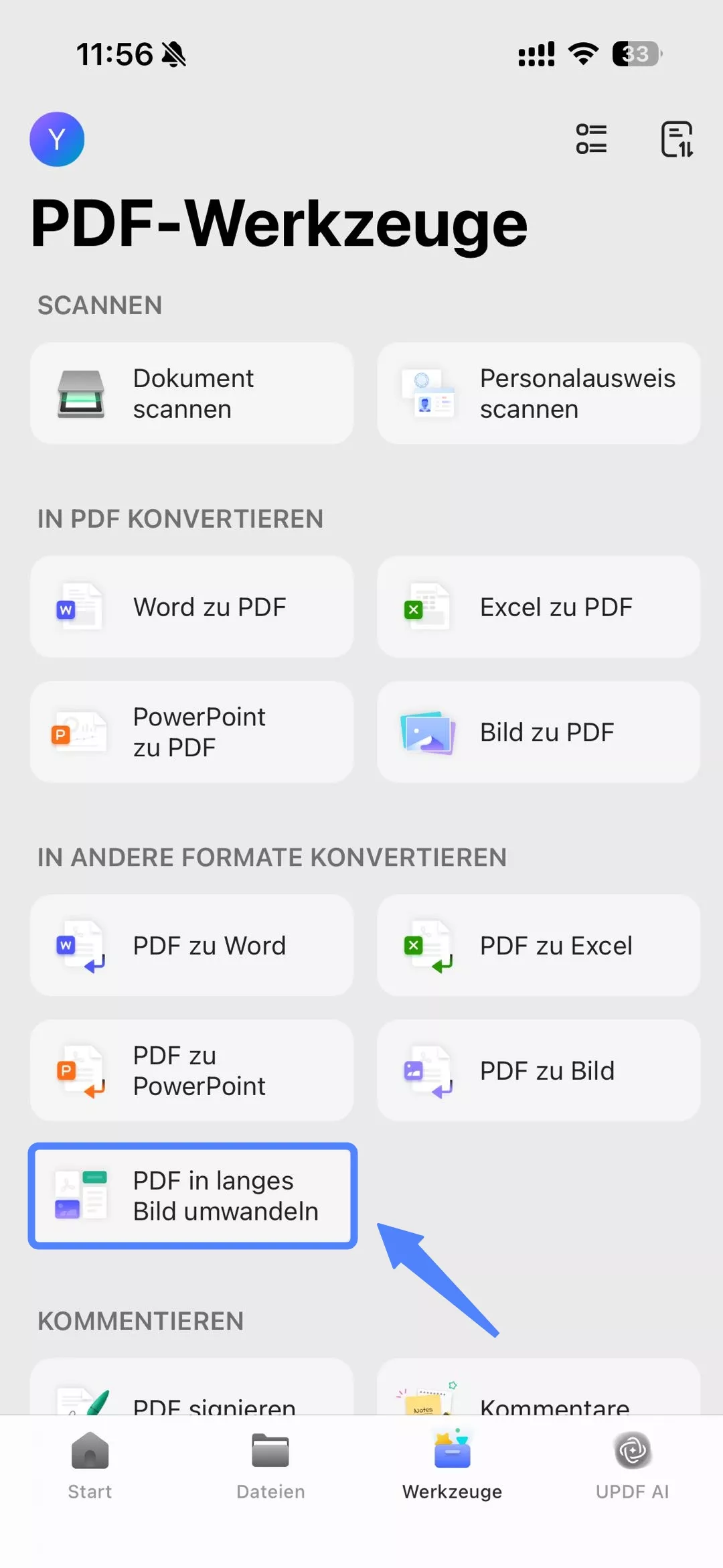Open Personalausweis scannen tool
Viewport: 723px width, 1568px height.
(x=539, y=394)
